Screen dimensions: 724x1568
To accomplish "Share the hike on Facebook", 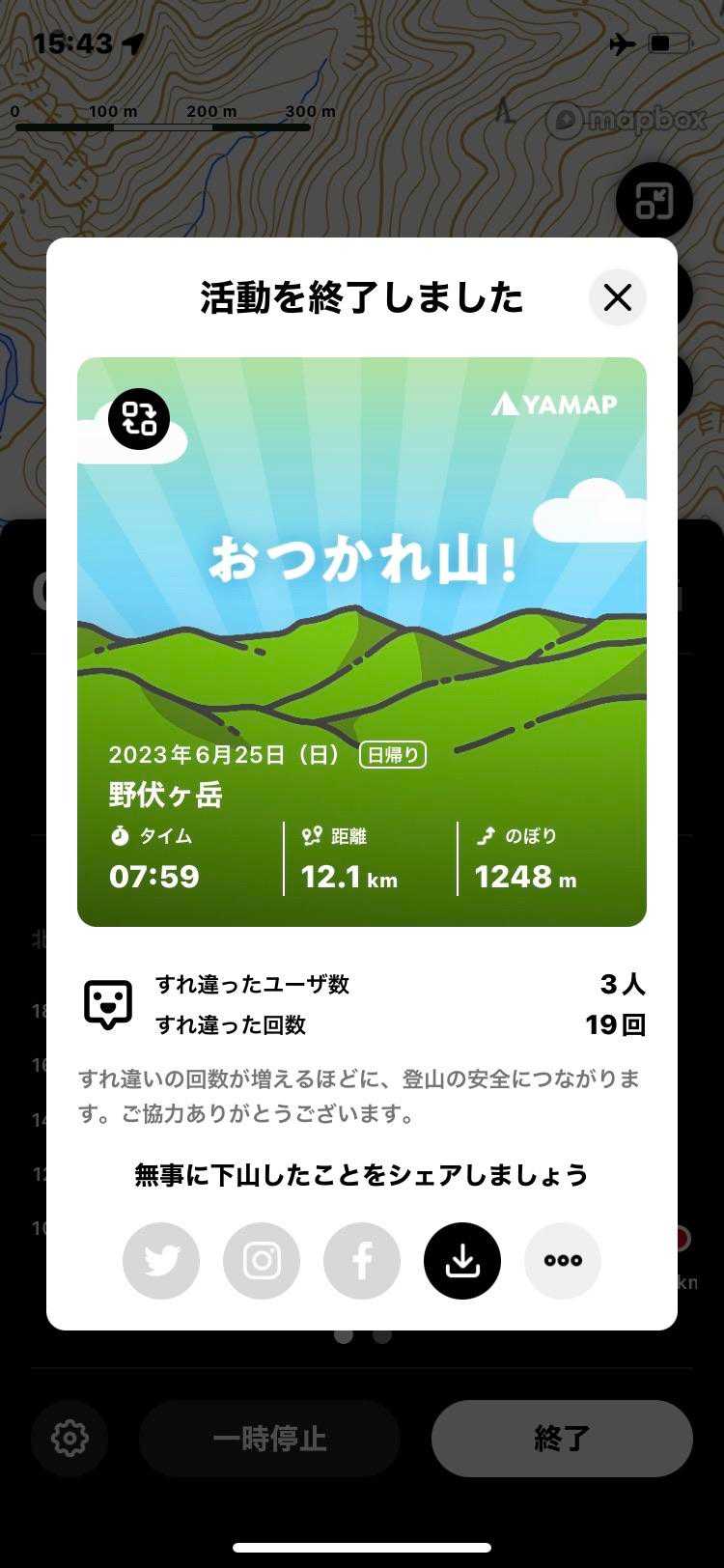I will pyautogui.click(x=362, y=1260).
